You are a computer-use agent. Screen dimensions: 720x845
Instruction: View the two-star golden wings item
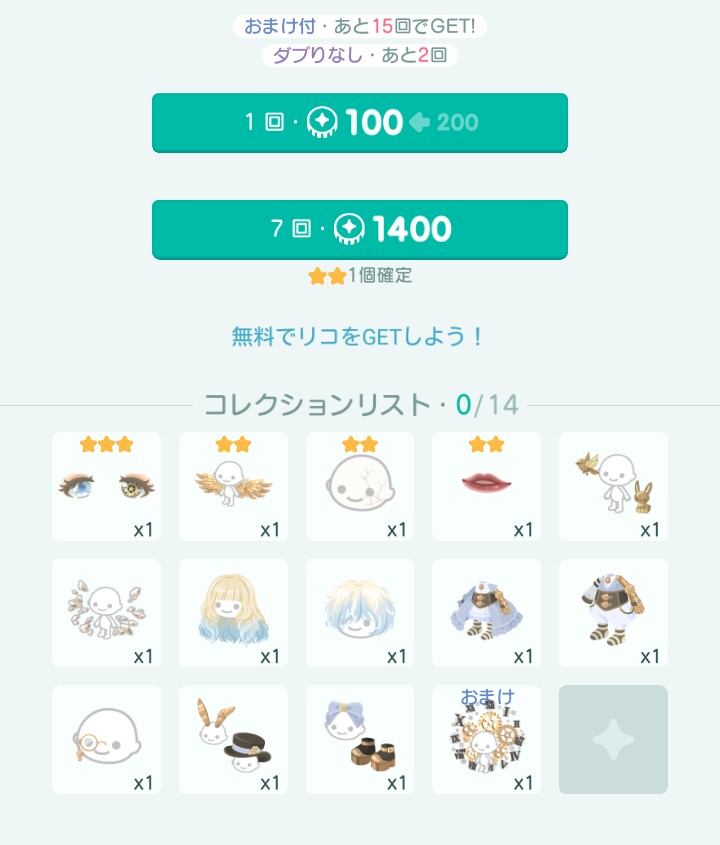tap(233, 487)
